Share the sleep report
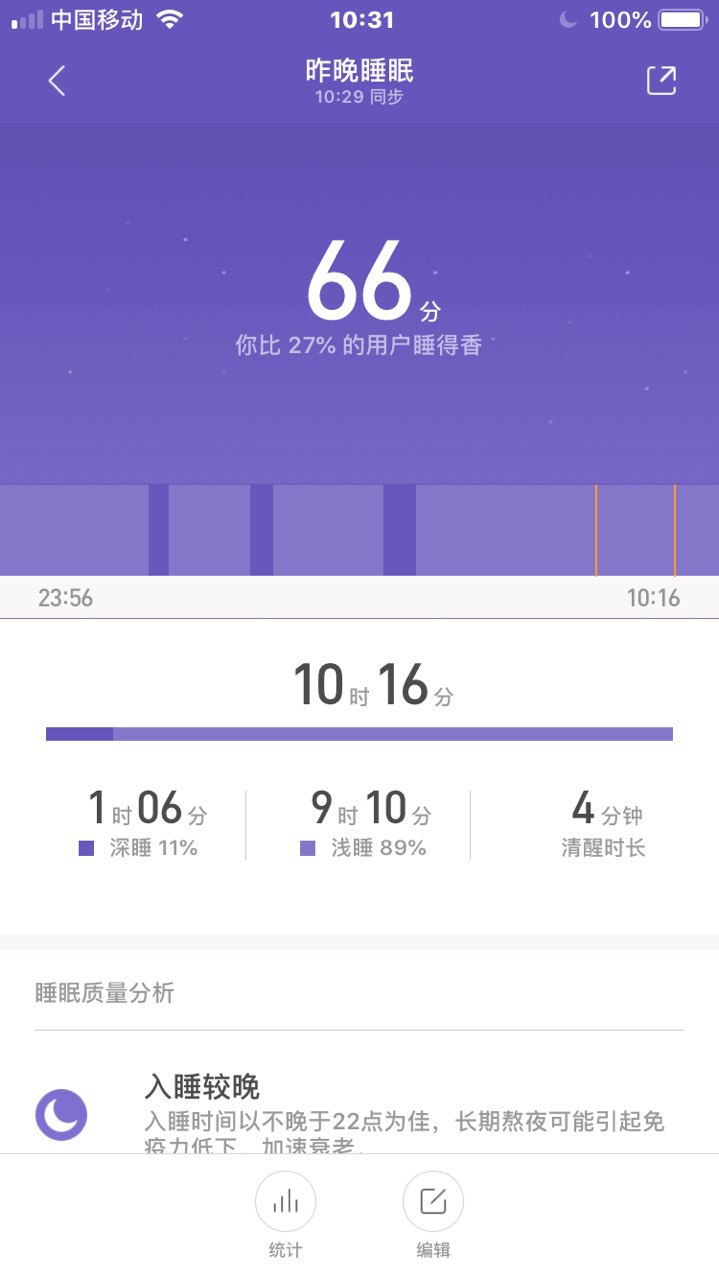 tap(661, 81)
